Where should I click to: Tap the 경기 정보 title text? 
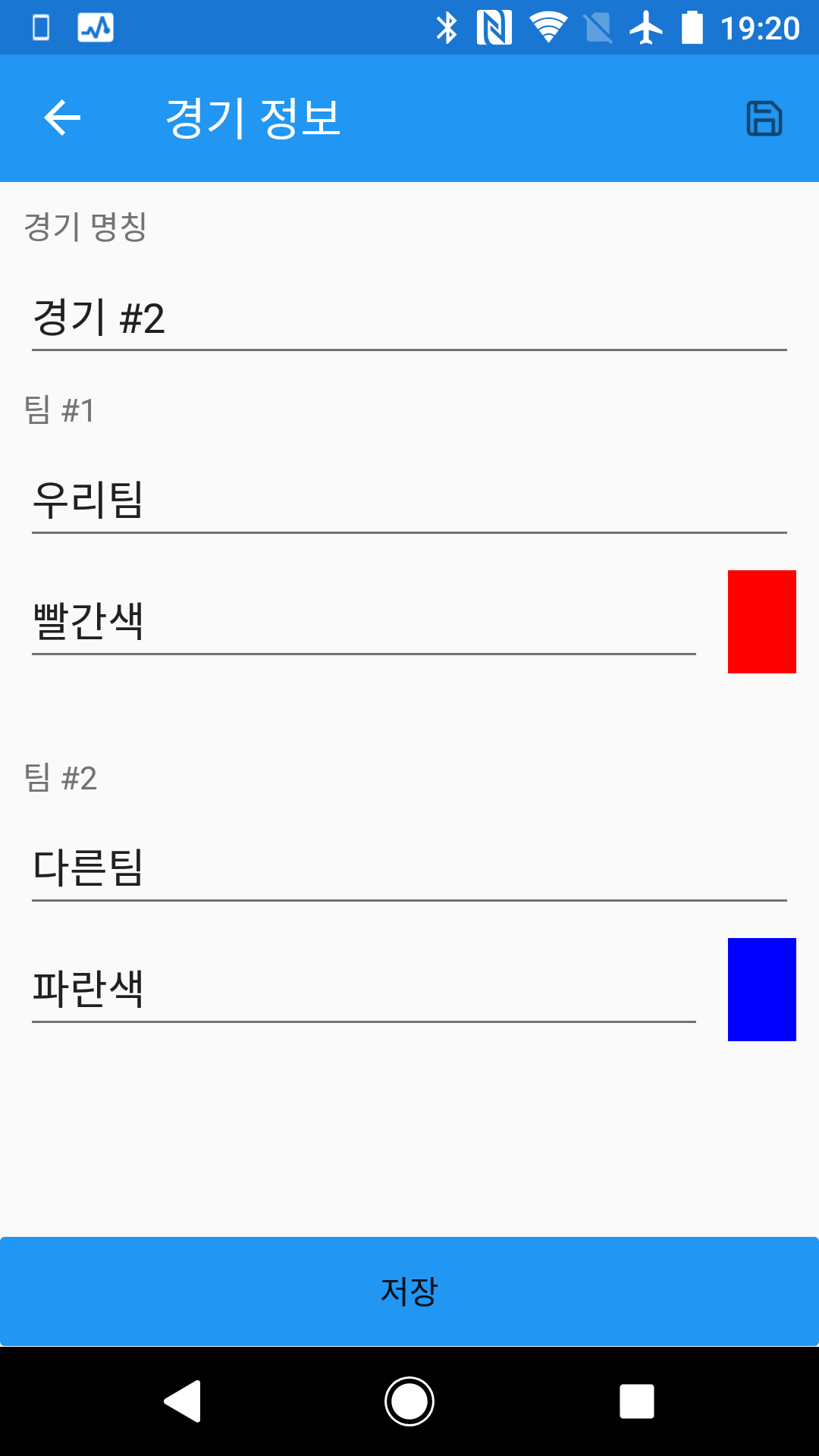pyautogui.click(x=254, y=118)
